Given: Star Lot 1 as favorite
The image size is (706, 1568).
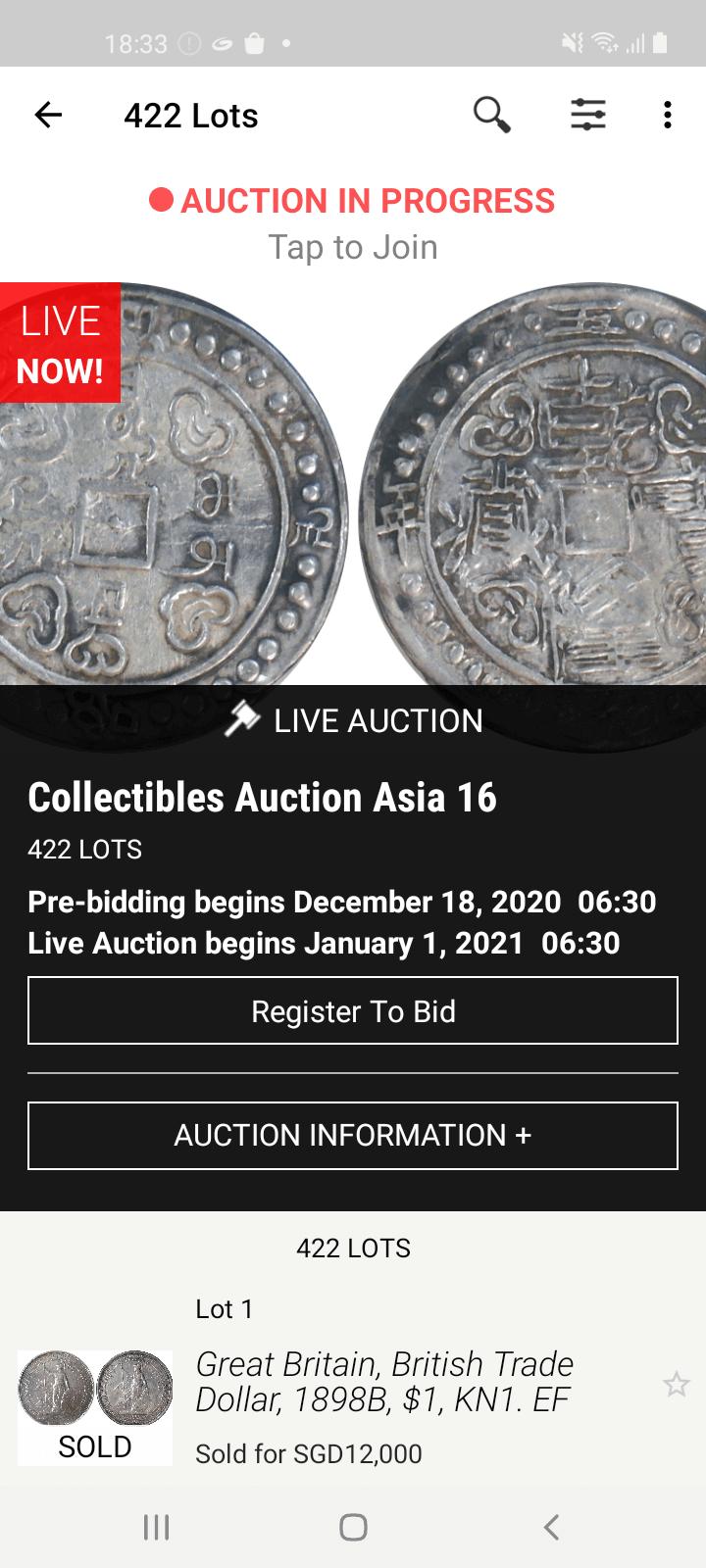Looking at the screenshot, I should [x=676, y=1384].
